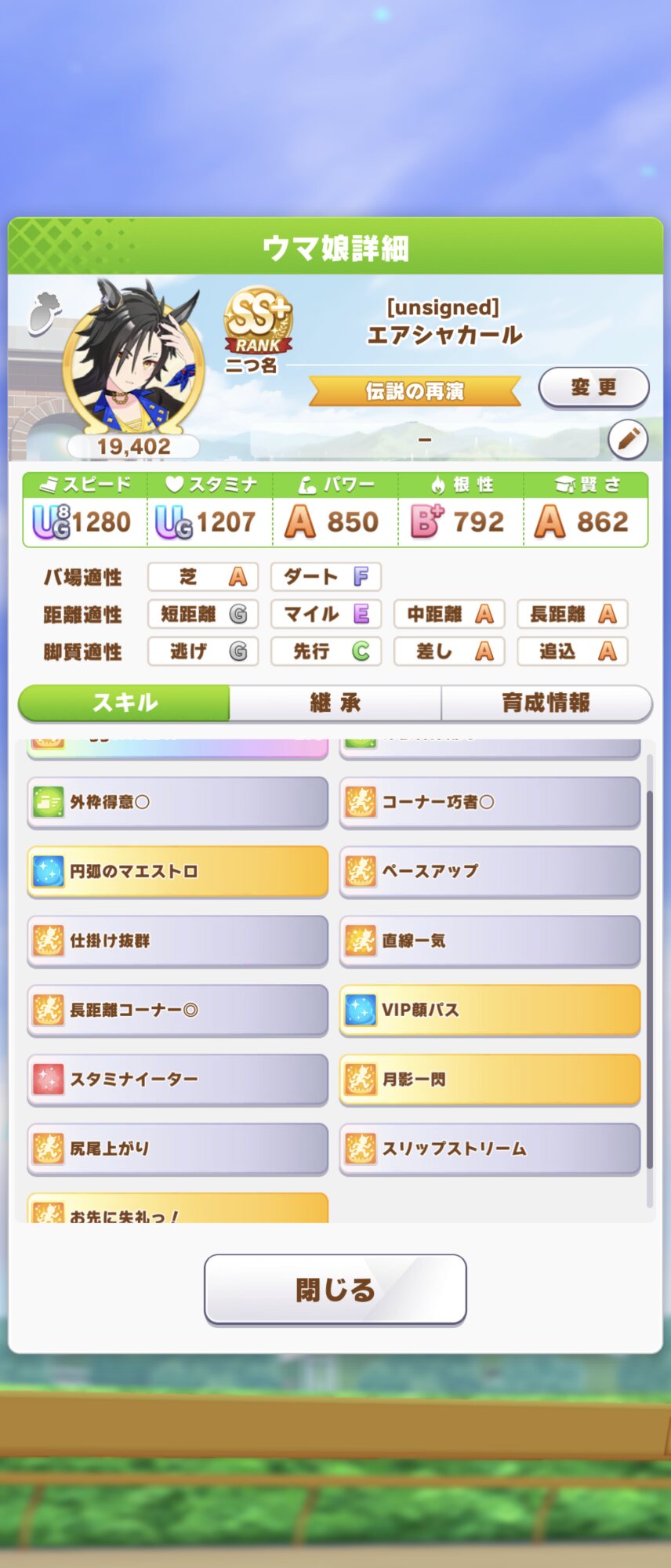Tap the スリップストリーム skill
The width and height of the screenshot is (671, 1568).
(x=489, y=1148)
